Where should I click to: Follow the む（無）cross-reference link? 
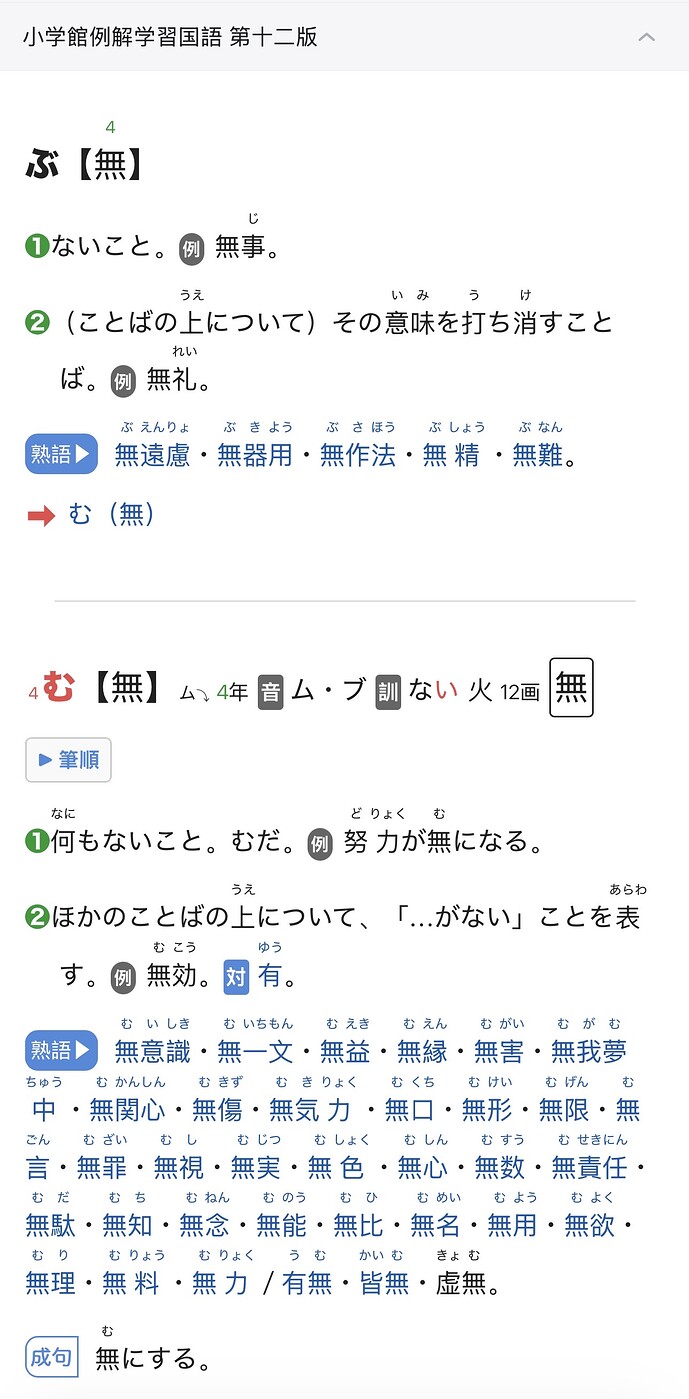(111, 514)
